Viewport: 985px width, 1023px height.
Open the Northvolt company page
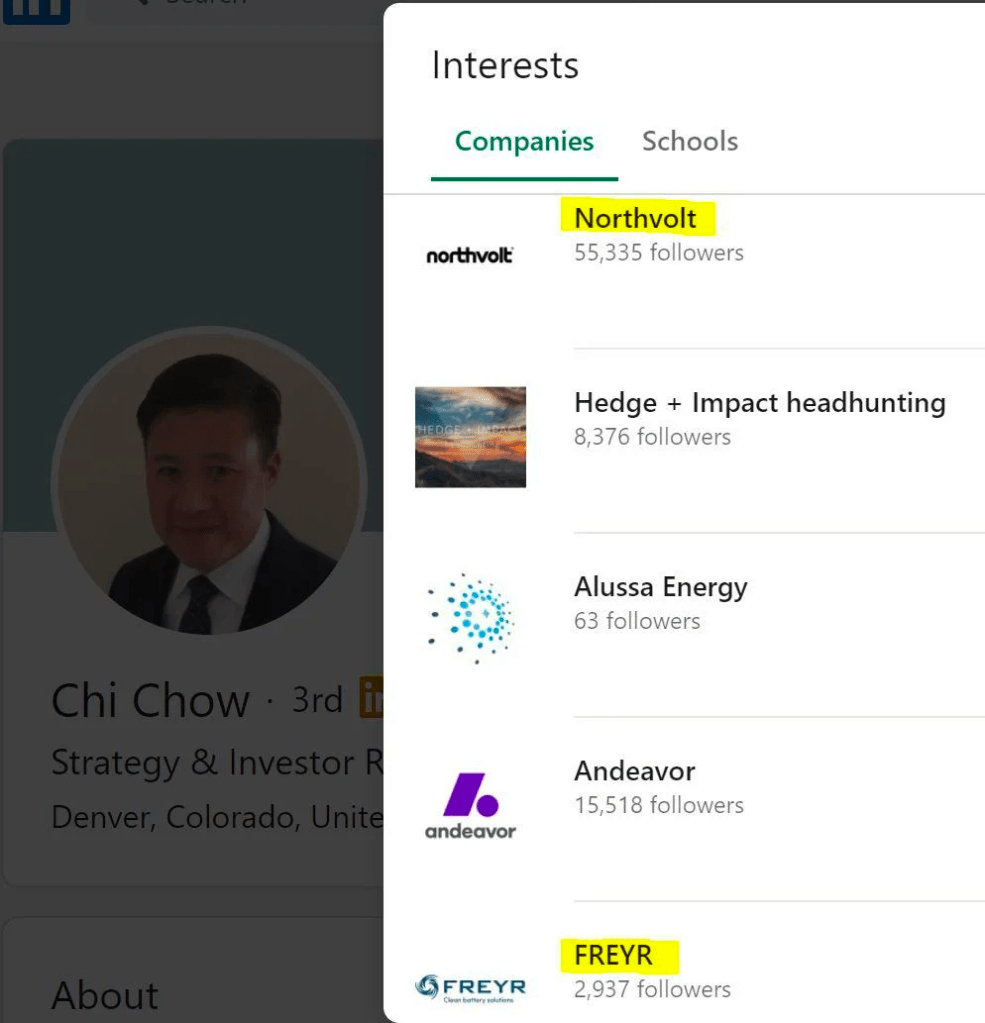[635, 218]
